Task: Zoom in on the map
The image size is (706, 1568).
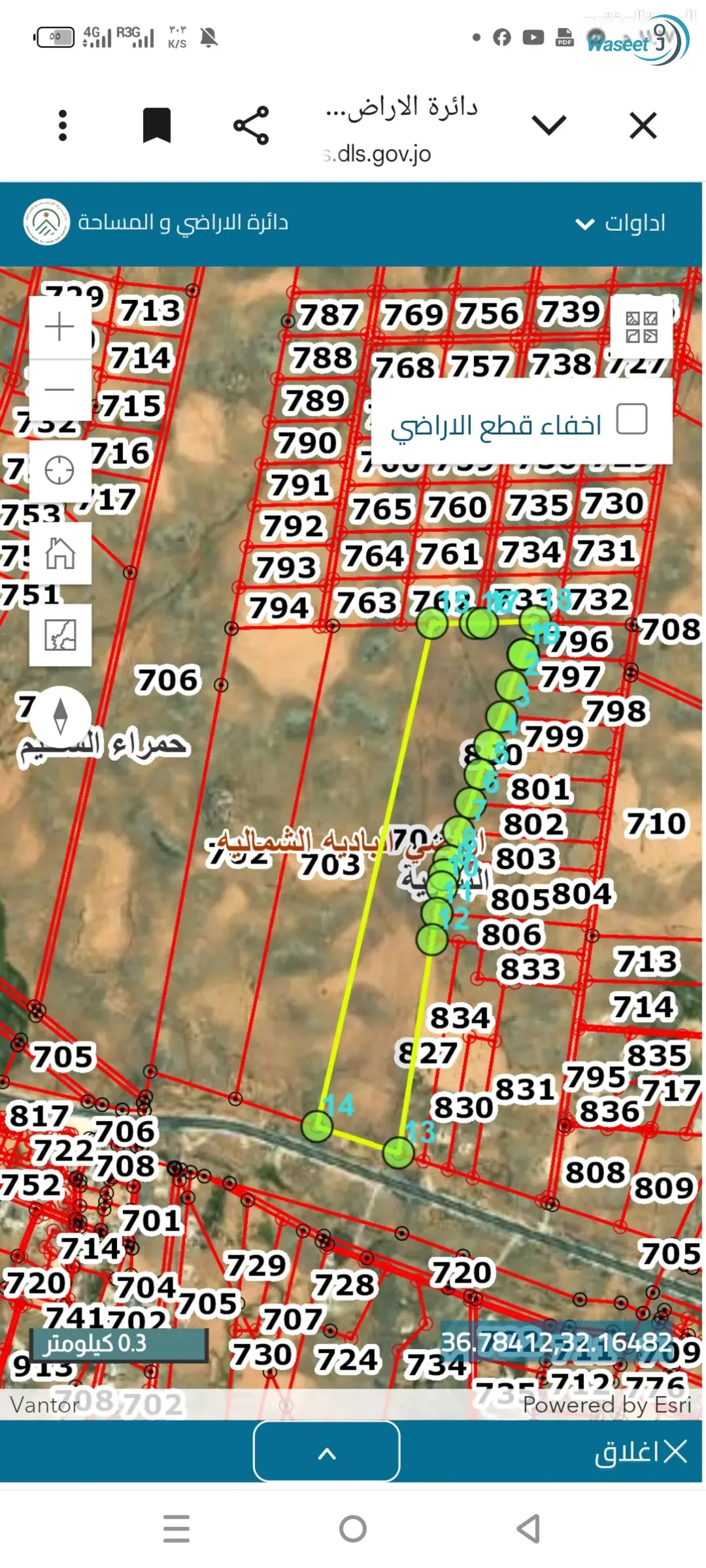Action: tap(60, 327)
